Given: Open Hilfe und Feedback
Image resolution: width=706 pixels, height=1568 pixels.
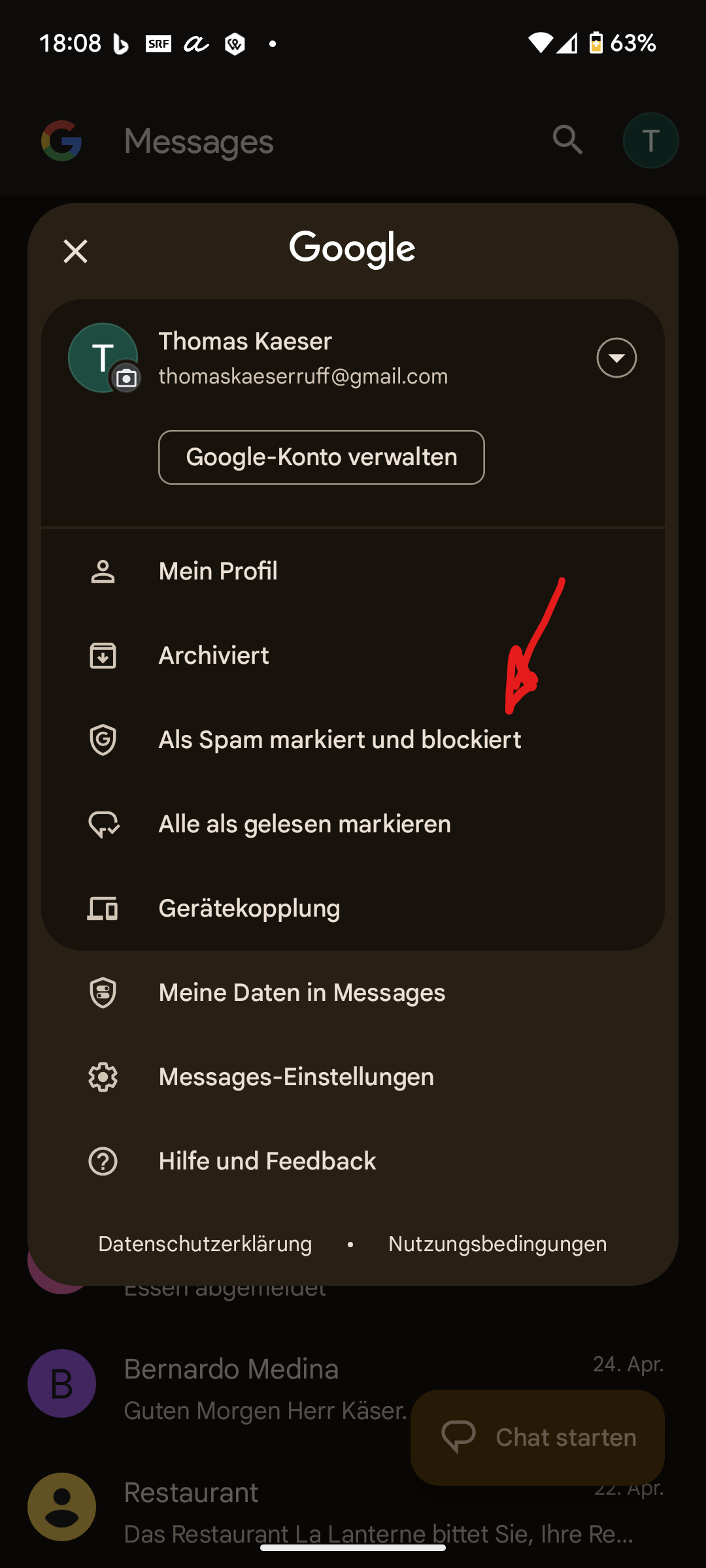Looking at the screenshot, I should [267, 1162].
